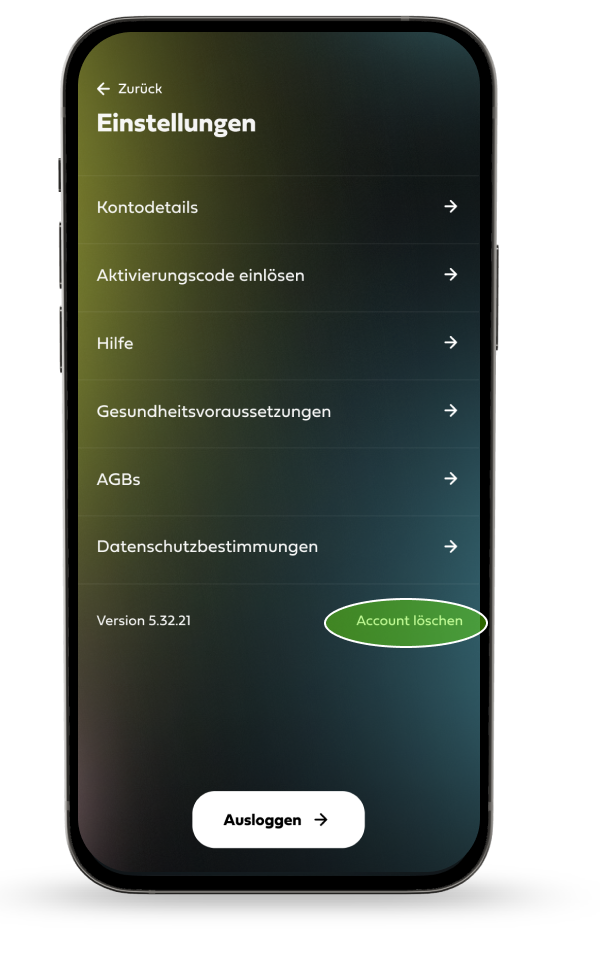Tap Account löschen
This screenshot has width=600, height=956.
[x=408, y=621]
